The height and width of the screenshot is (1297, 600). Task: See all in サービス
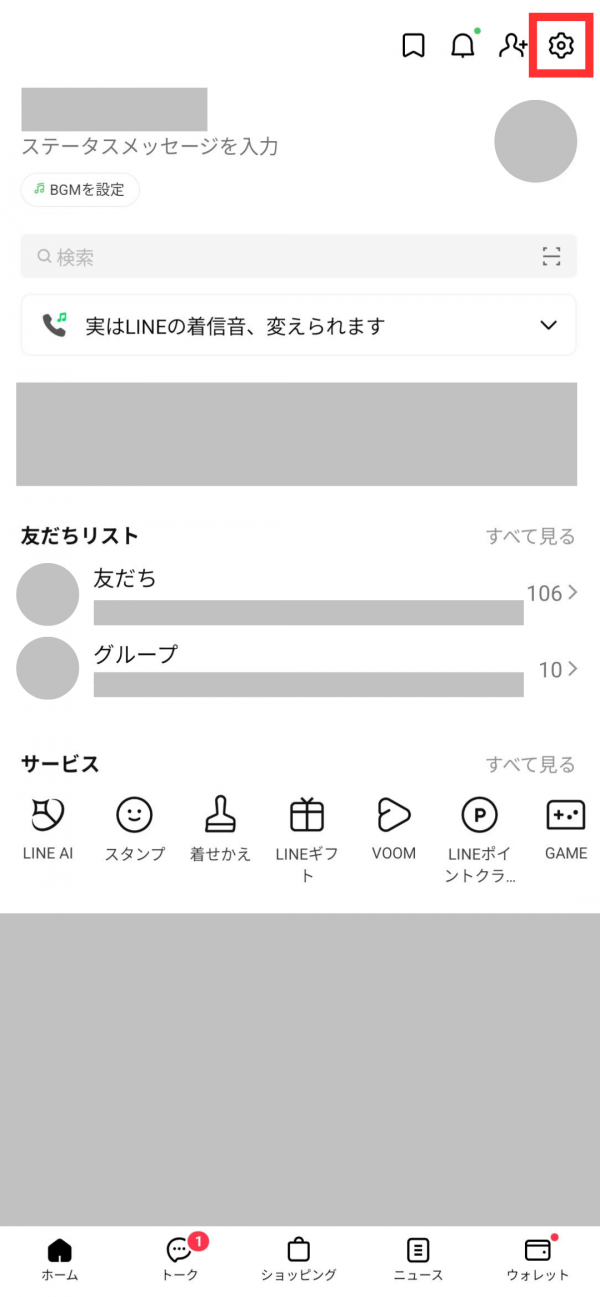pos(530,765)
